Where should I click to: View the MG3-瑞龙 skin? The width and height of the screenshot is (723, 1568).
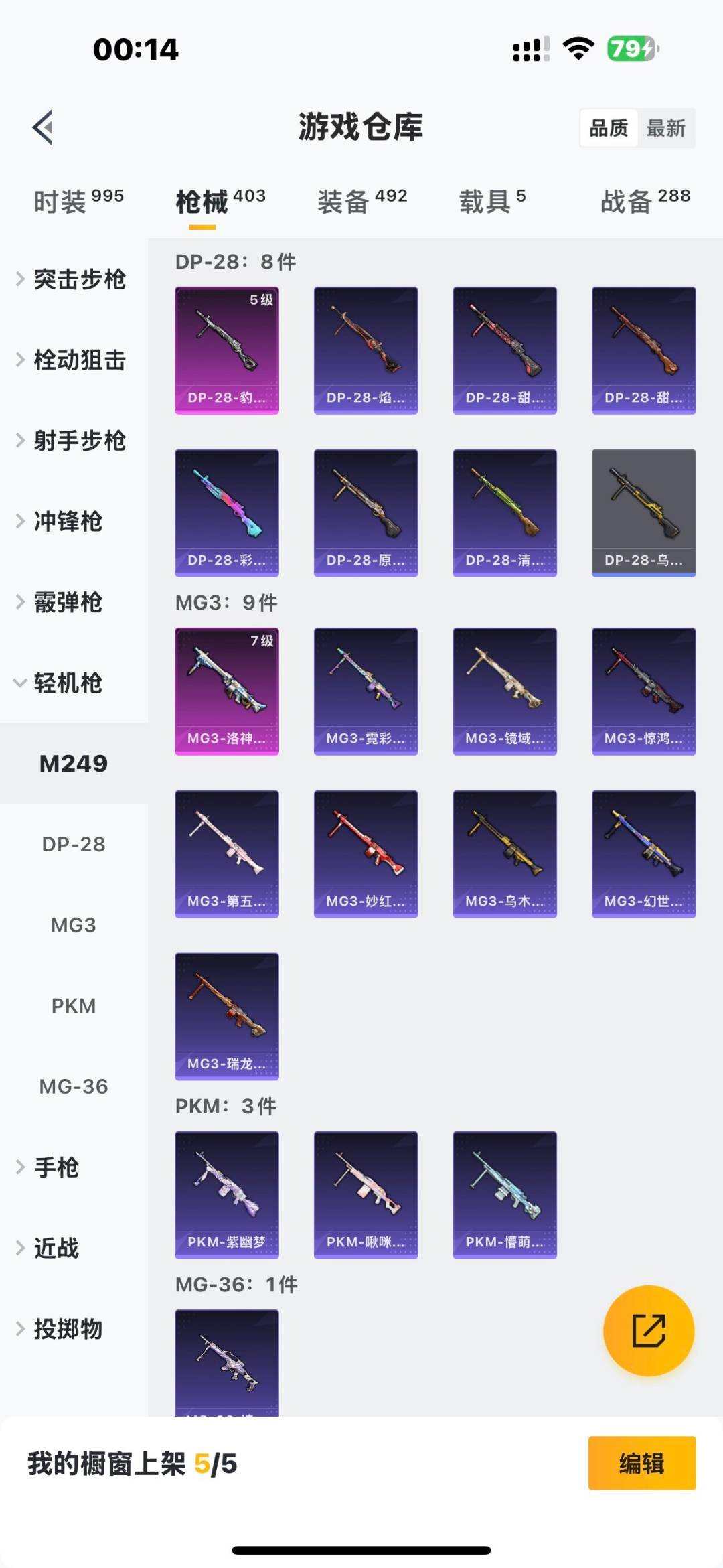pyautogui.click(x=227, y=1016)
